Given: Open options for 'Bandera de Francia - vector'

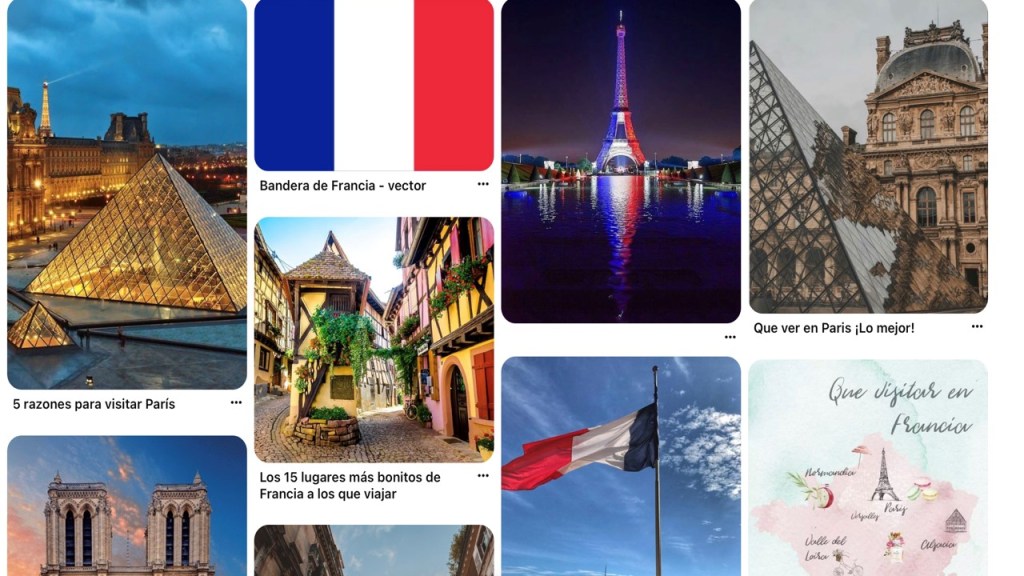Looking at the screenshot, I should click(483, 184).
